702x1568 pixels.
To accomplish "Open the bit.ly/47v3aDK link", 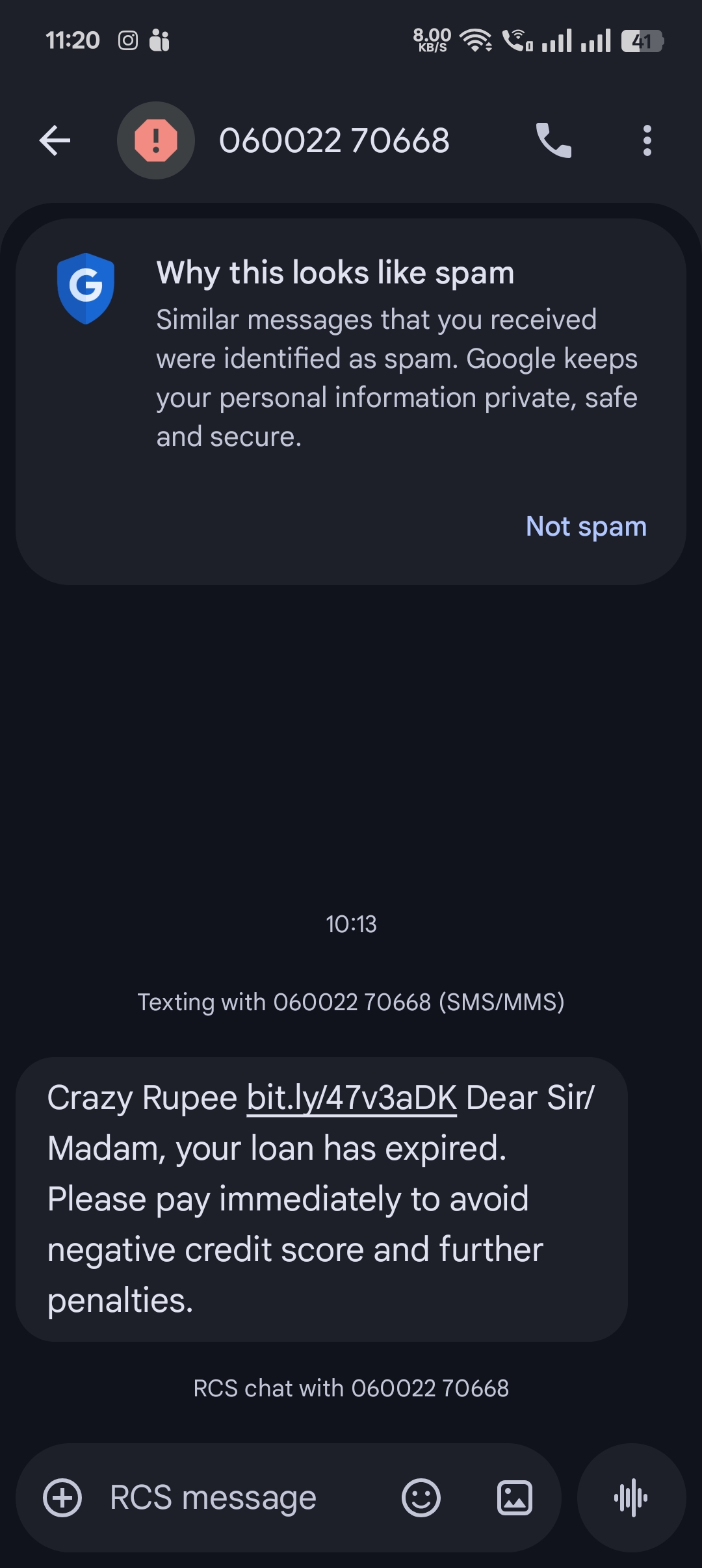I will pyautogui.click(x=352, y=1098).
